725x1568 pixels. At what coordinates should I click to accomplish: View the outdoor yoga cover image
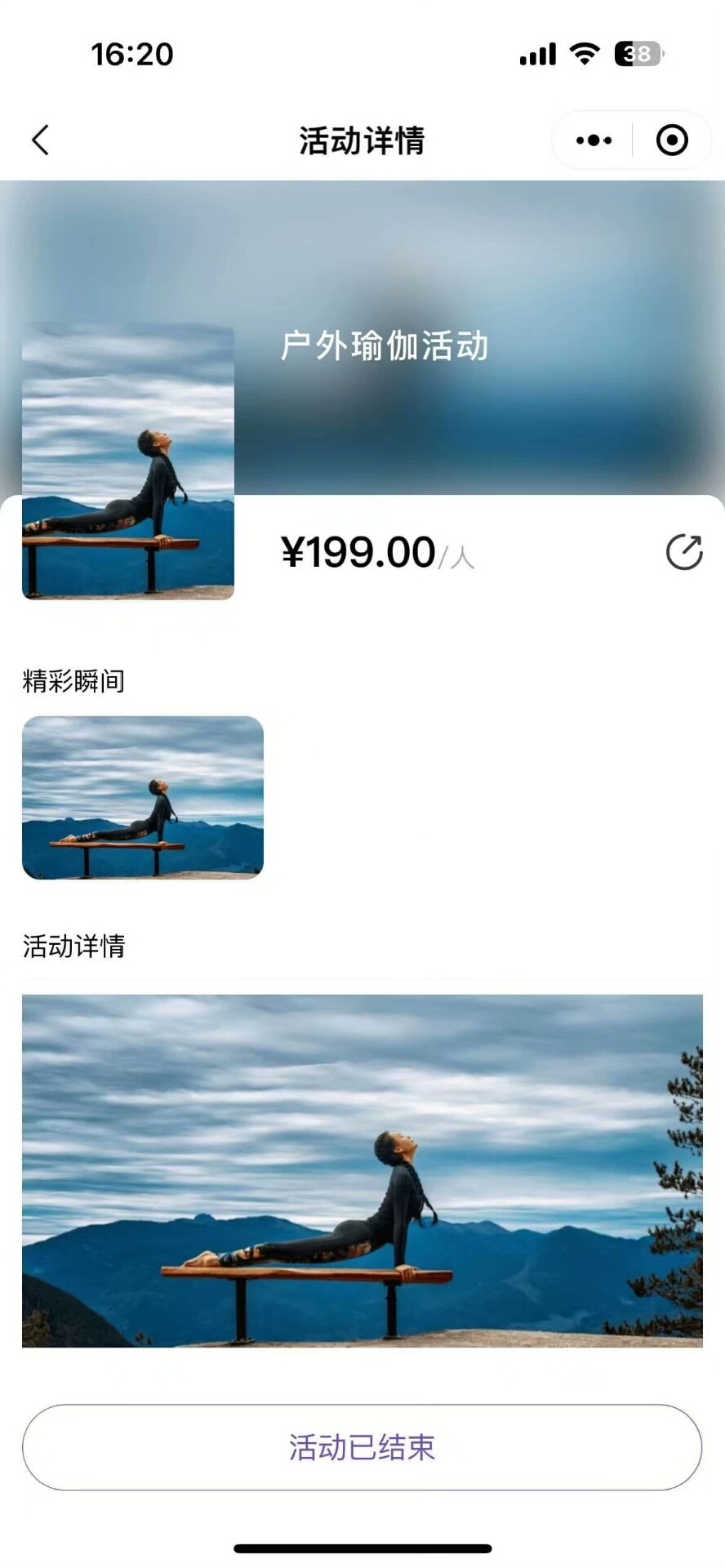click(128, 461)
